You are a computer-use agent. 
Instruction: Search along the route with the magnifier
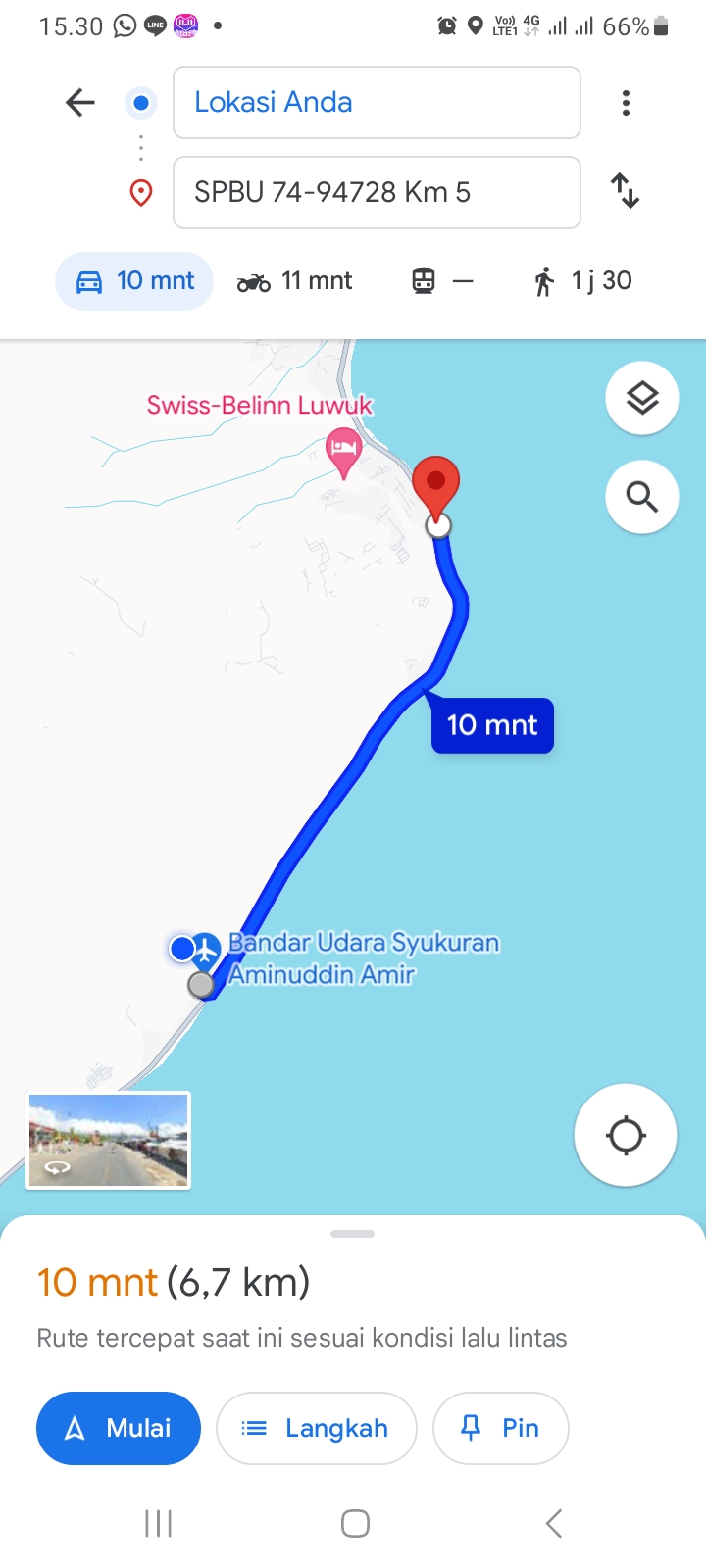click(642, 497)
